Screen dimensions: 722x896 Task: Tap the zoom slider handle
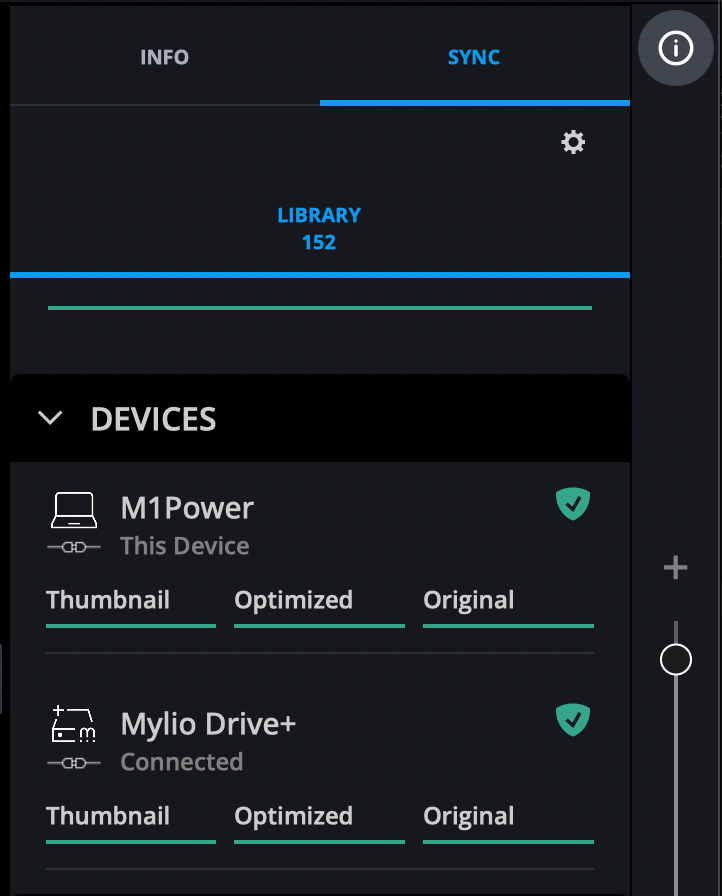(676, 659)
